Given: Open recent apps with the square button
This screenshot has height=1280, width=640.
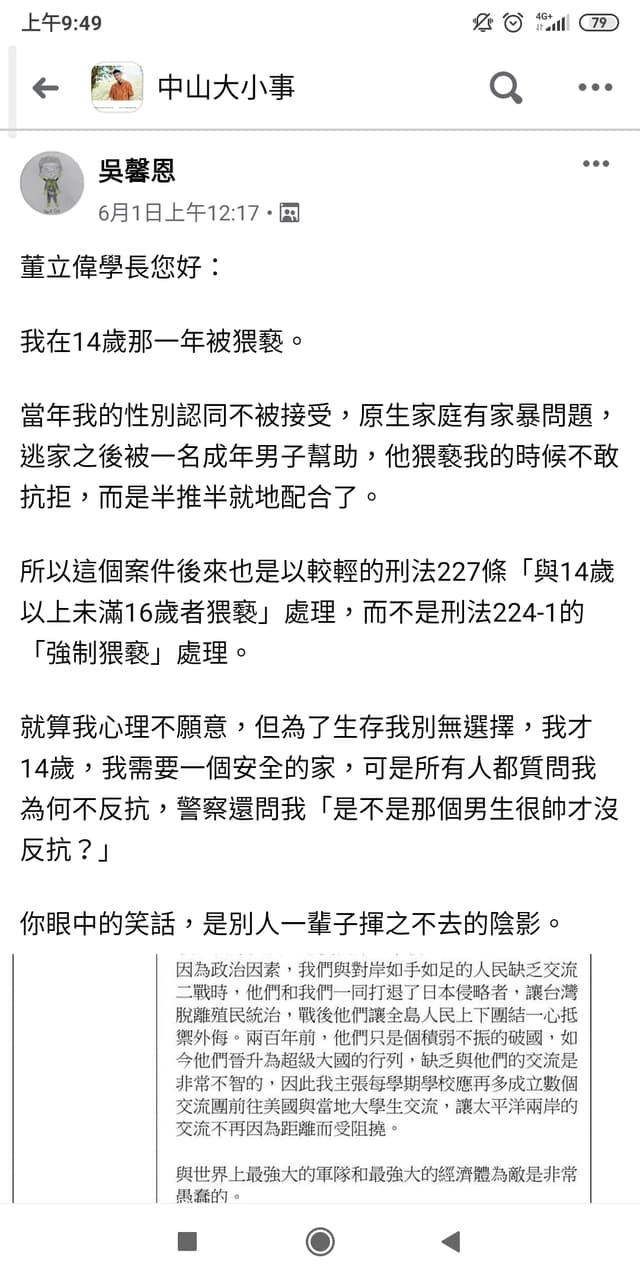Looking at the screenshot, I should coord(187,1242).
